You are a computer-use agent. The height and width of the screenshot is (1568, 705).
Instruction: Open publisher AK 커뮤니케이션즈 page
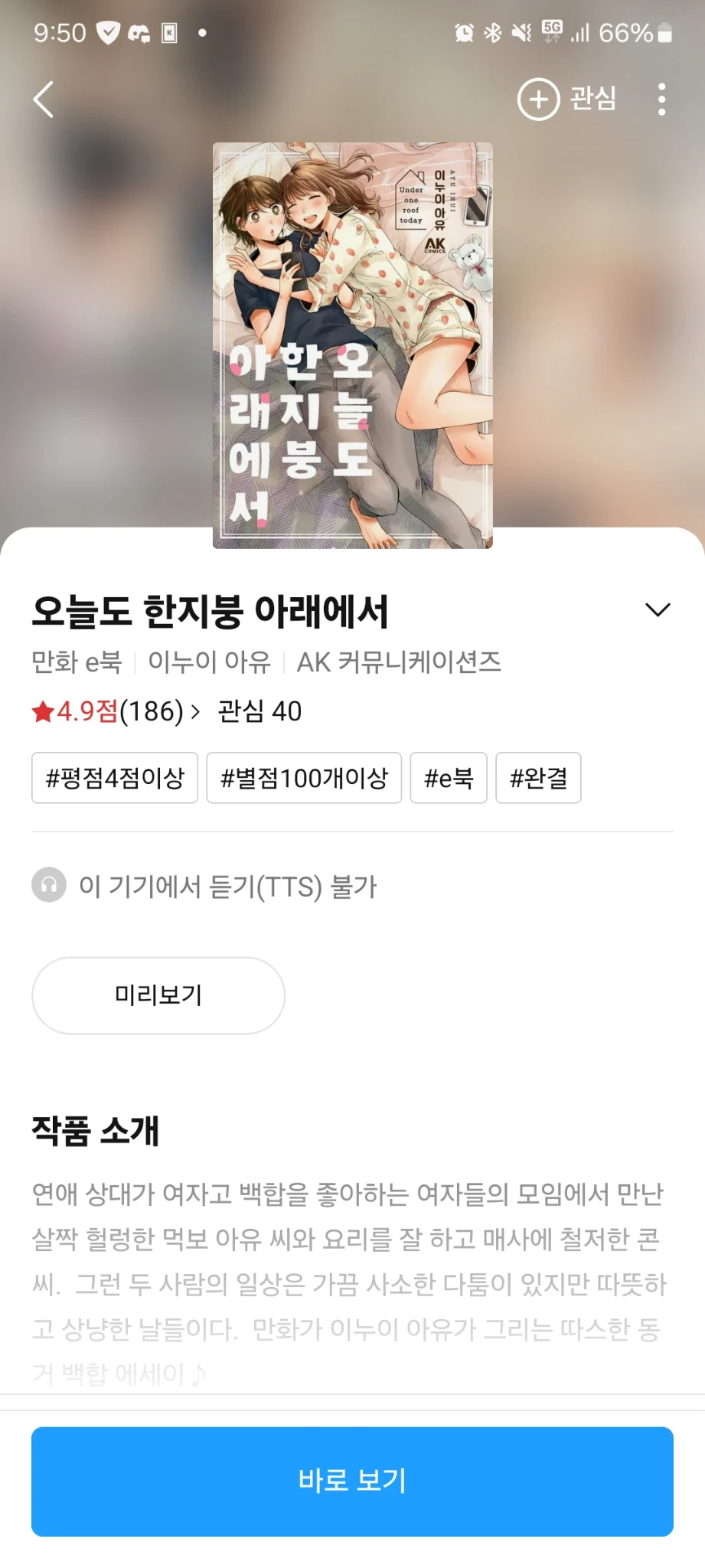pos(399,661)
